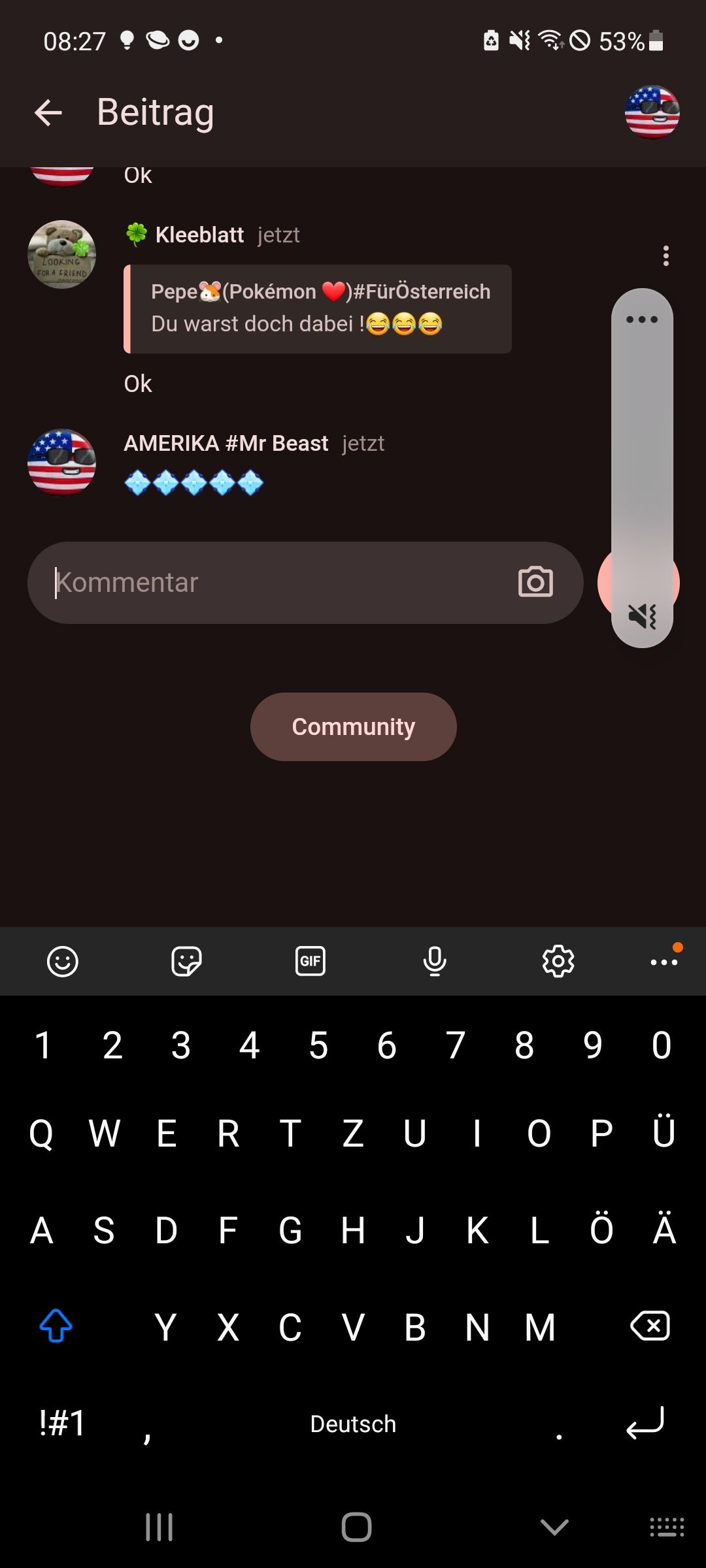Tap the mute icon in the volume slider

coord(641,616)
